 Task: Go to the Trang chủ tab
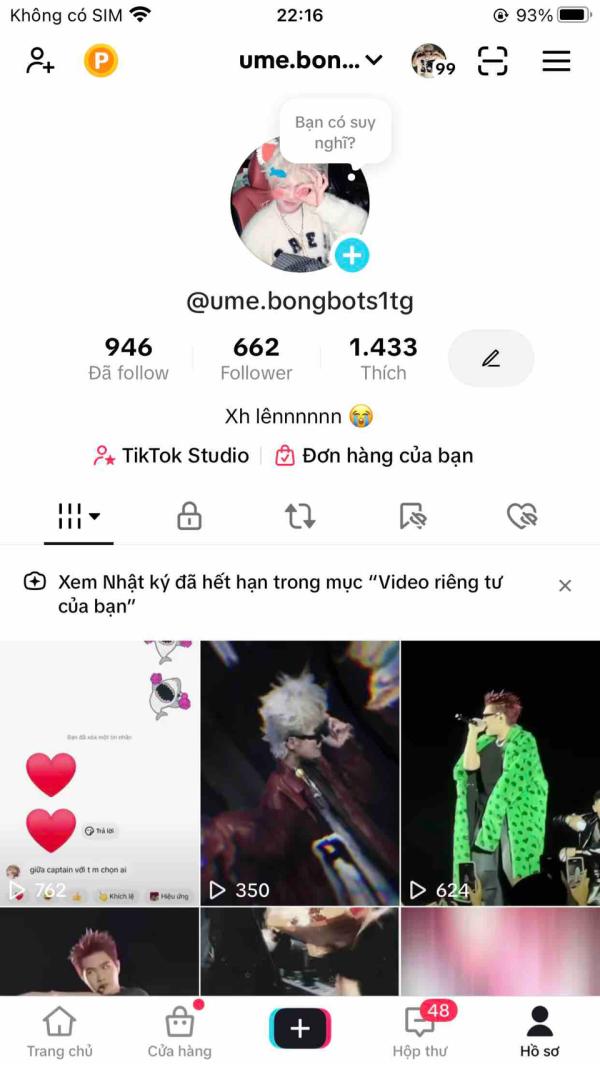[x=60, y=1032]
